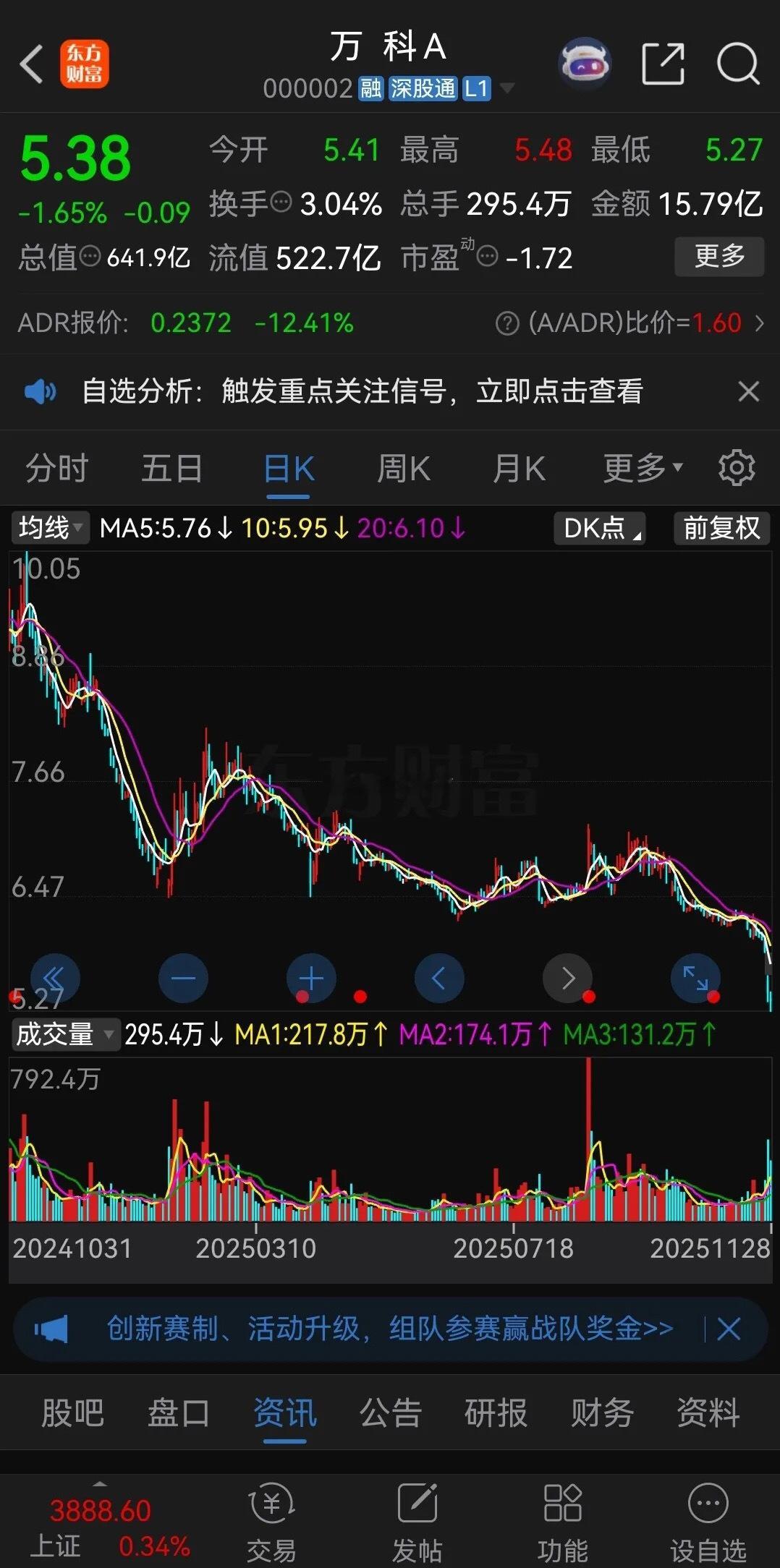This screenshot has height=1568, width=780.
Task: Click the share icon at top right
Action: pyautogui.click(x=663, y=64)
